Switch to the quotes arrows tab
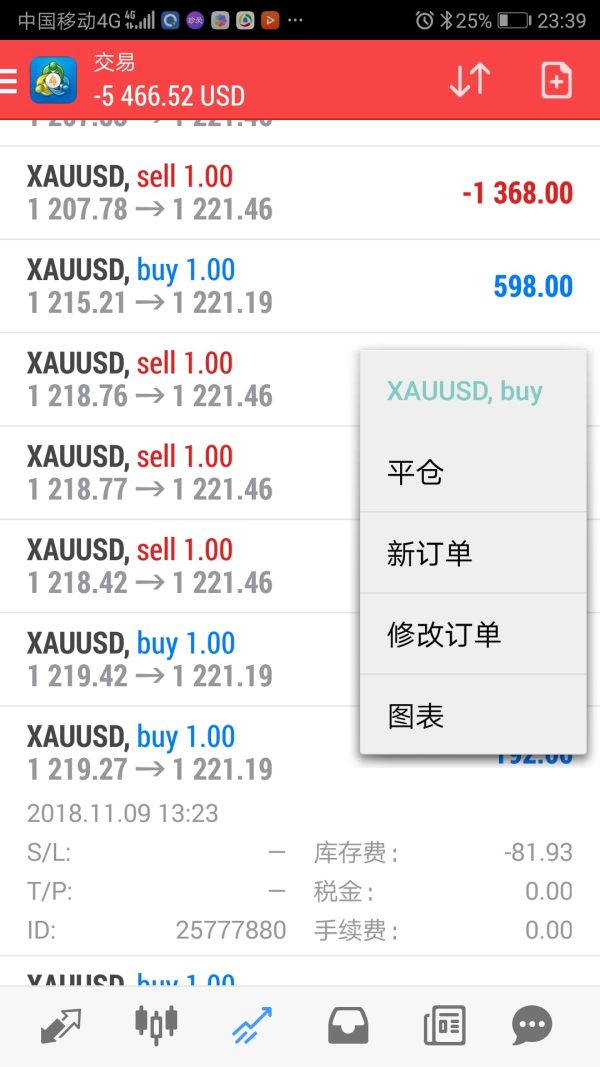 click(x=61, y=1025)
